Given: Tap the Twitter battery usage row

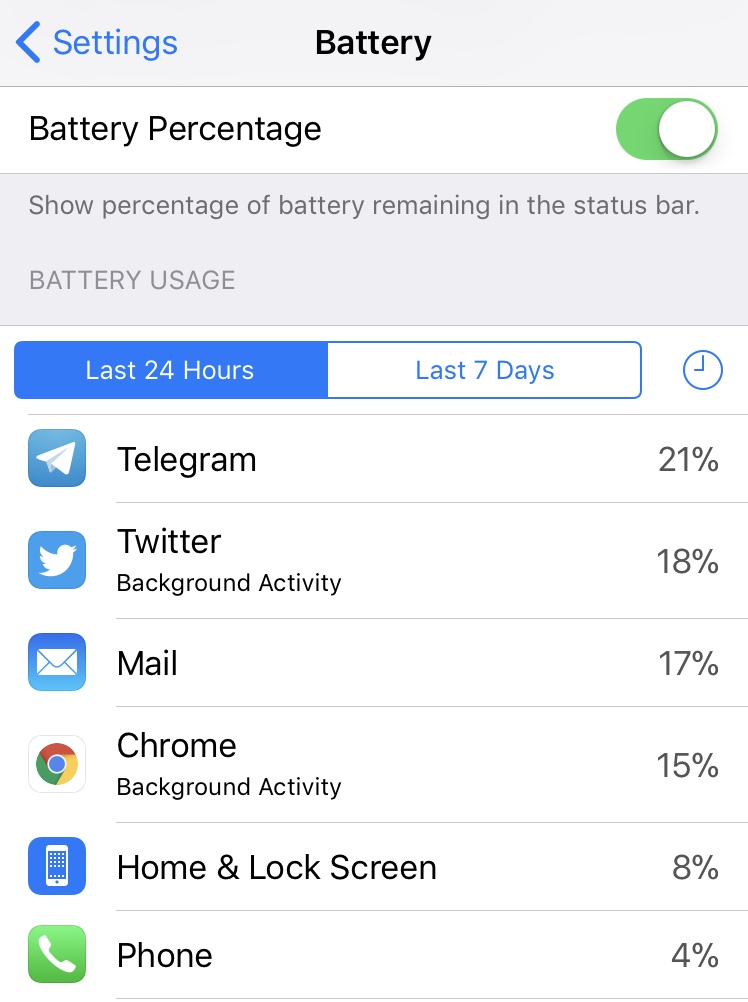Looking at the screenshot, I should [374, 560].
